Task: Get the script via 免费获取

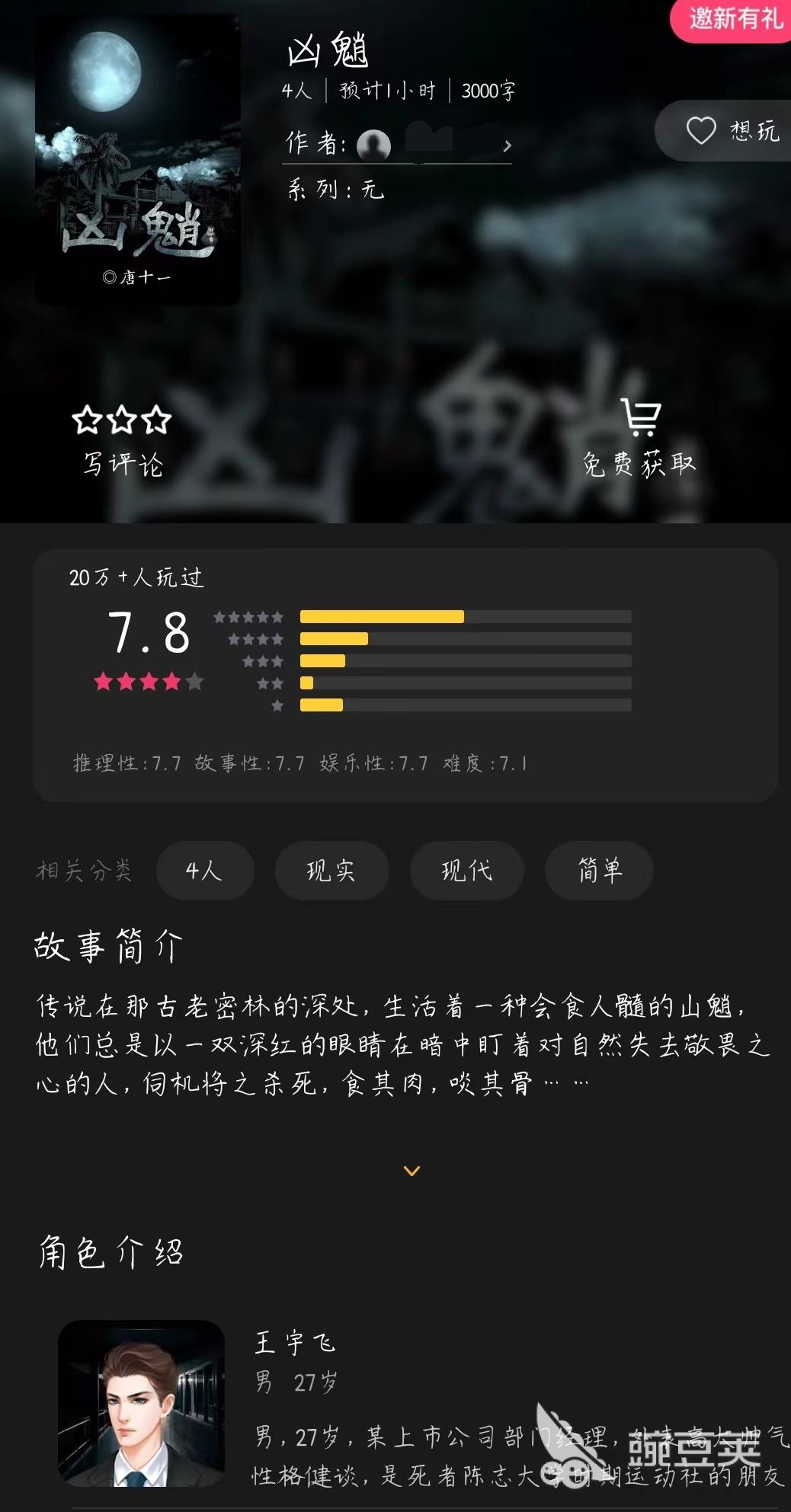Action: point(639,441)
